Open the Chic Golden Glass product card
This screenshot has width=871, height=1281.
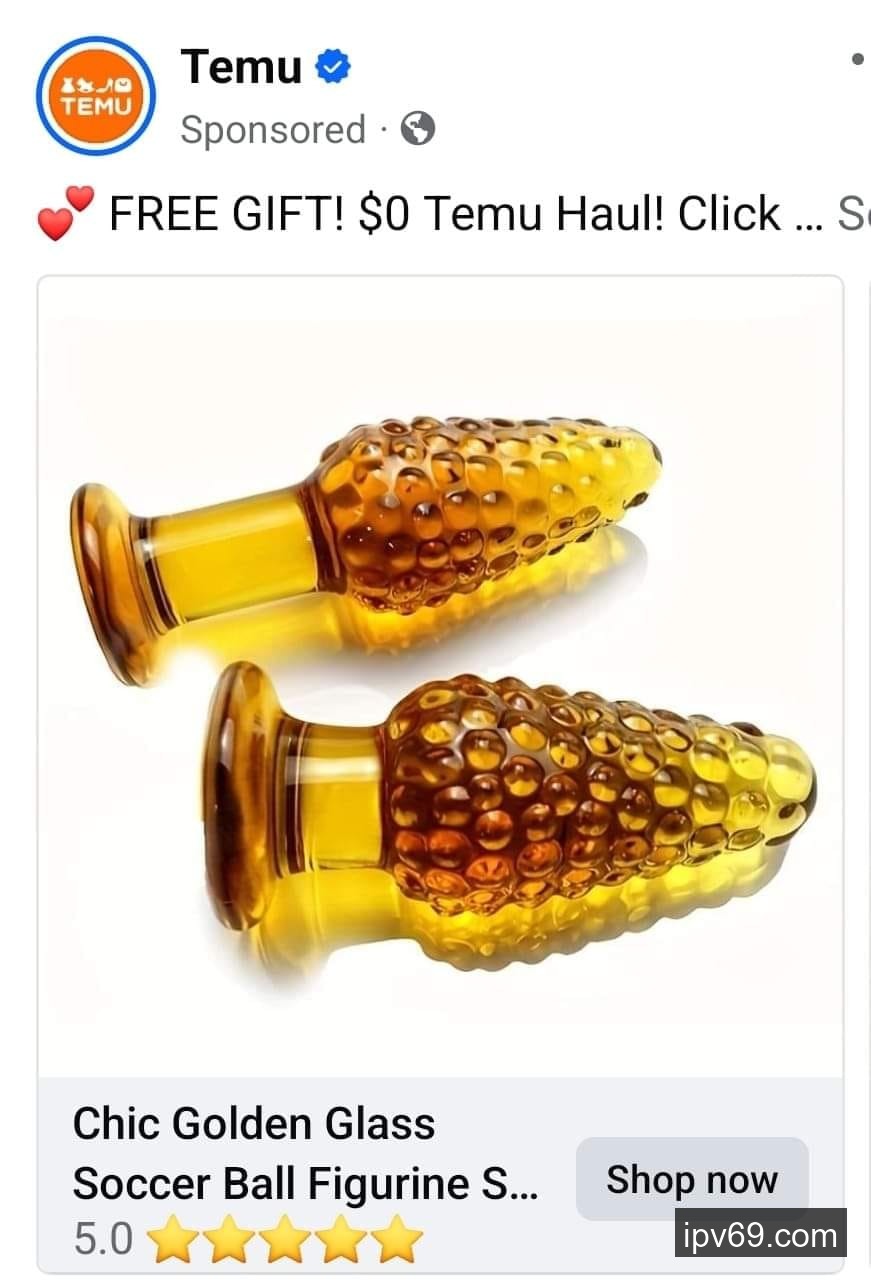(x=440, y=670)
